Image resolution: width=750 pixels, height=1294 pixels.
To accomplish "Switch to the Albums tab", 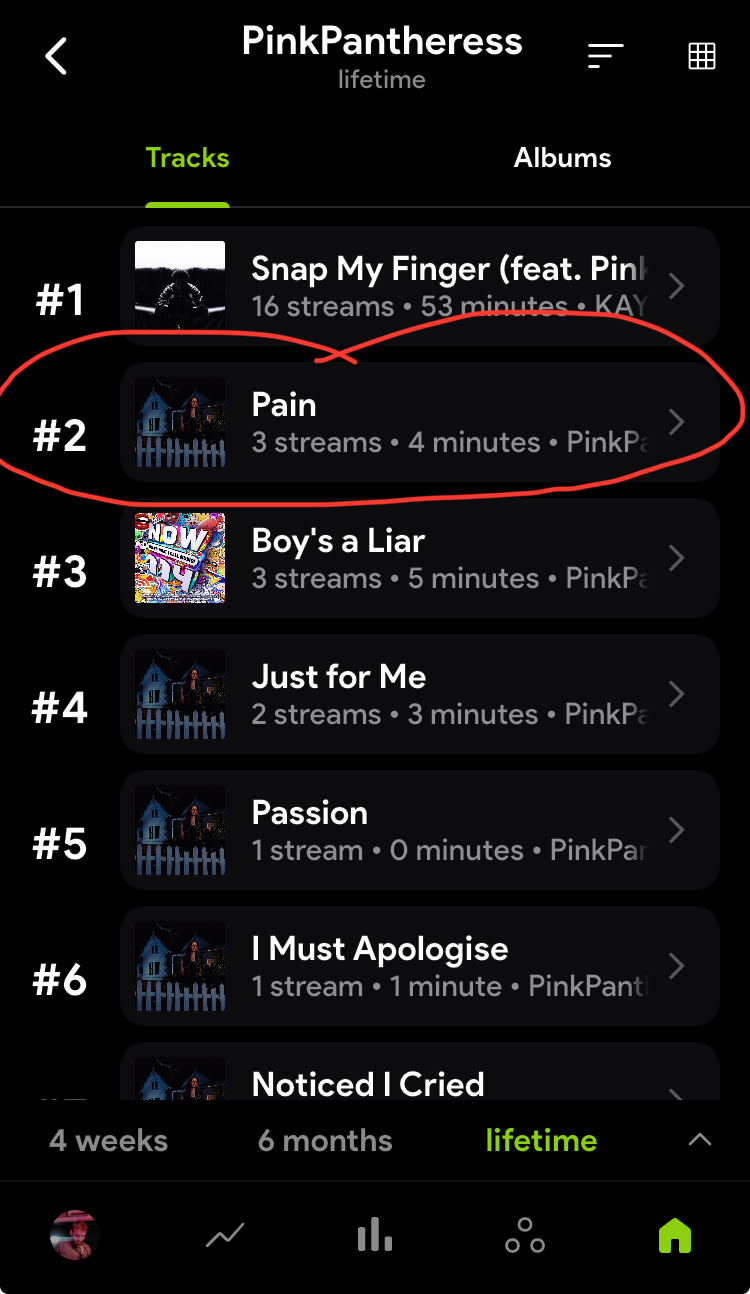I will 562,158.
